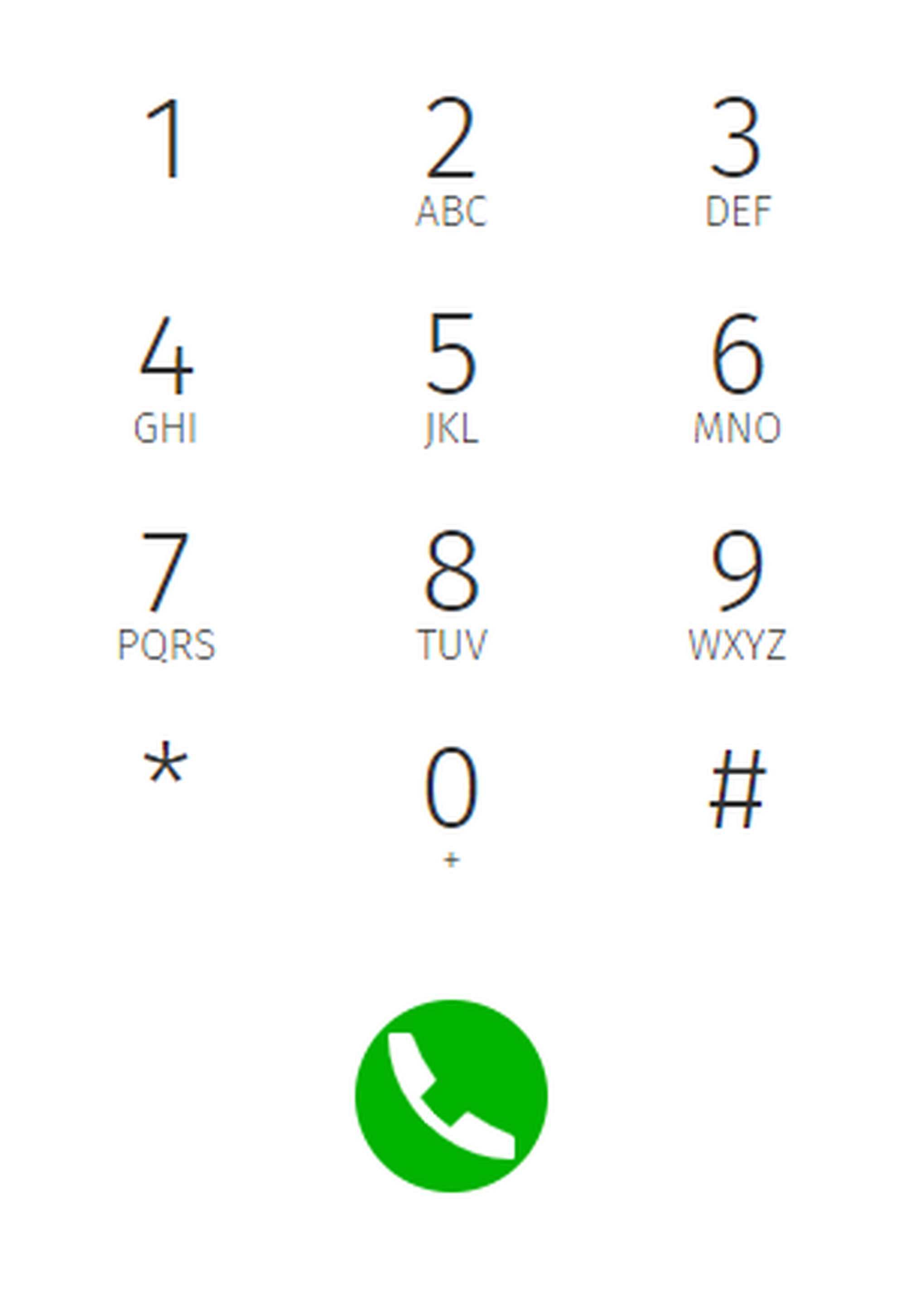Dial the digit 1
This screenshot has width=906, height=1316.
pyautogui.click(x=166, y=148)
